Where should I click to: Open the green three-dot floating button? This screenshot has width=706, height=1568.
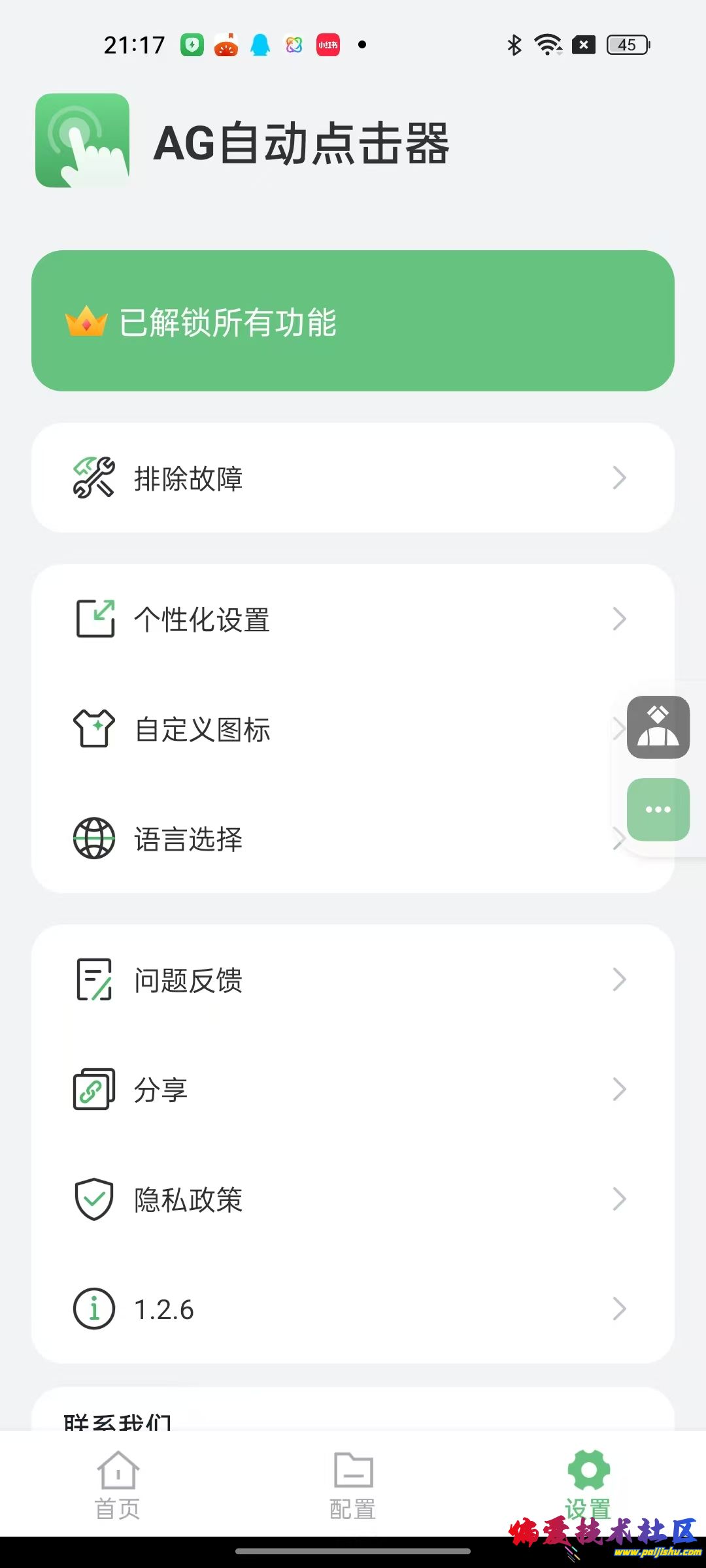(x=658, y=809)
